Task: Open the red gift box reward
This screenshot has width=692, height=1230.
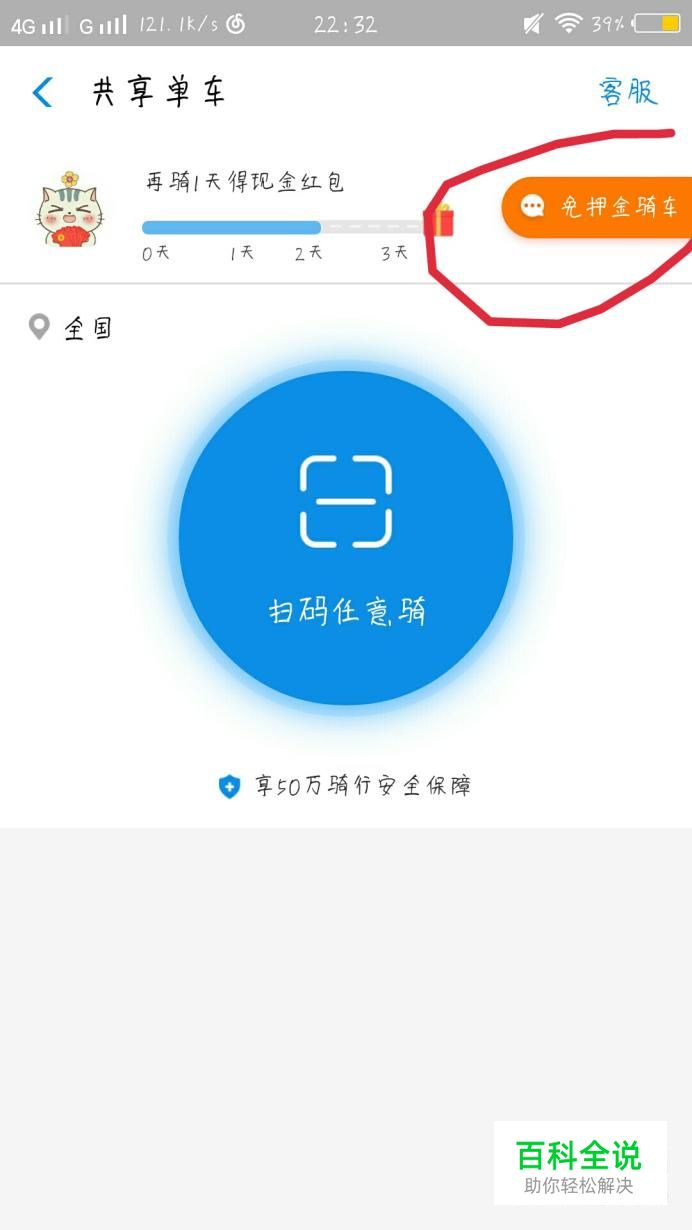Action: tap(439, 221)
